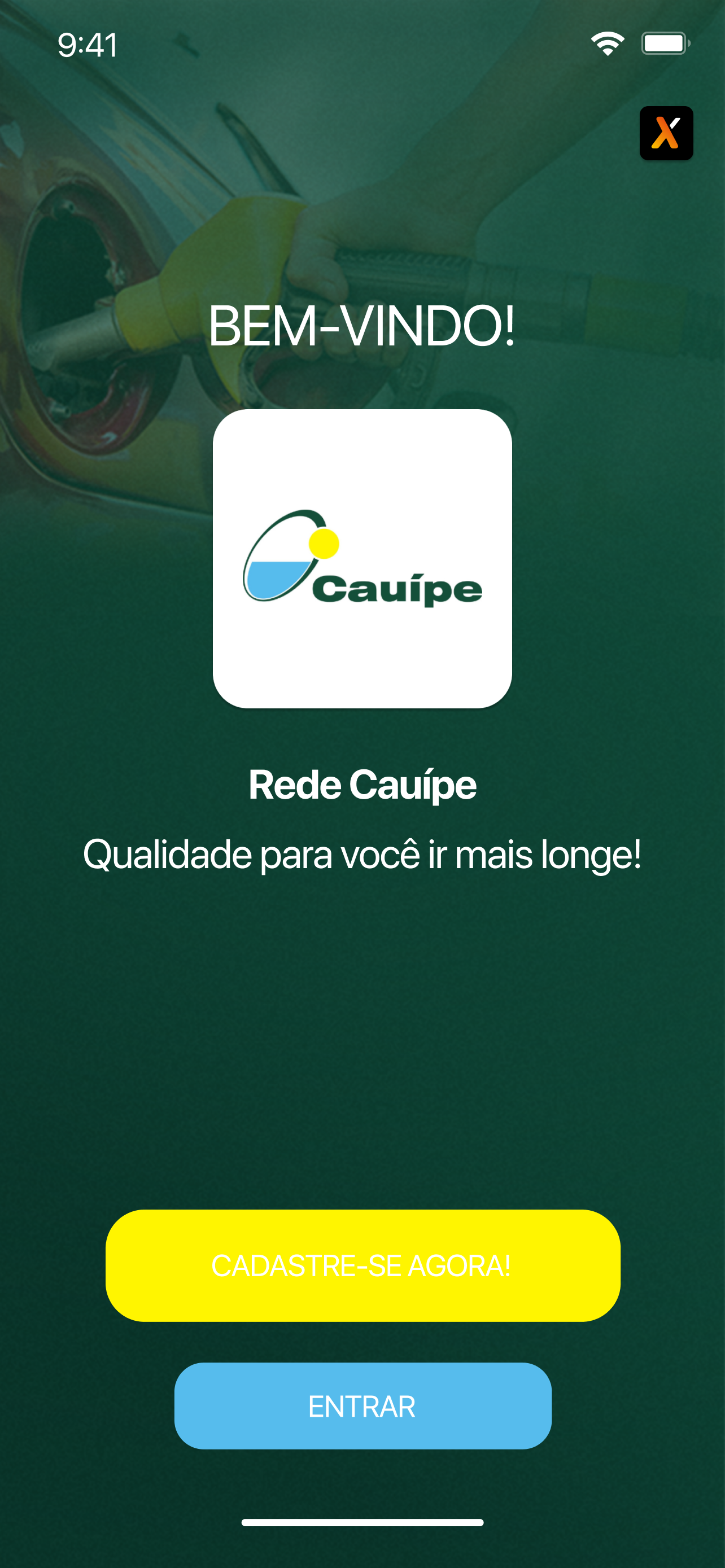
Task: Tap the Rede Cauípe title label
Action: tap(363, 785)
